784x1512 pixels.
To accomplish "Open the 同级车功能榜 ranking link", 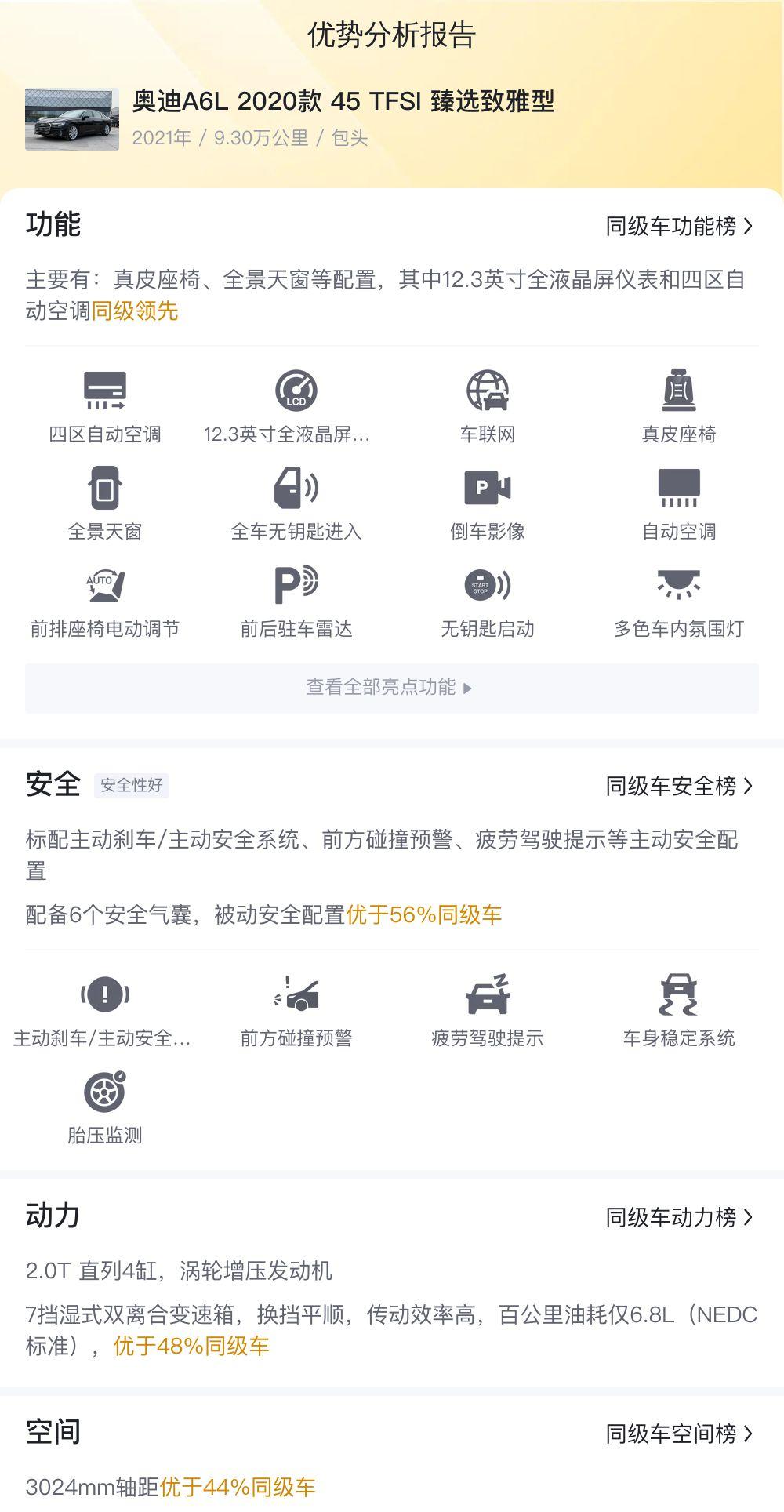I will [679, 227].
